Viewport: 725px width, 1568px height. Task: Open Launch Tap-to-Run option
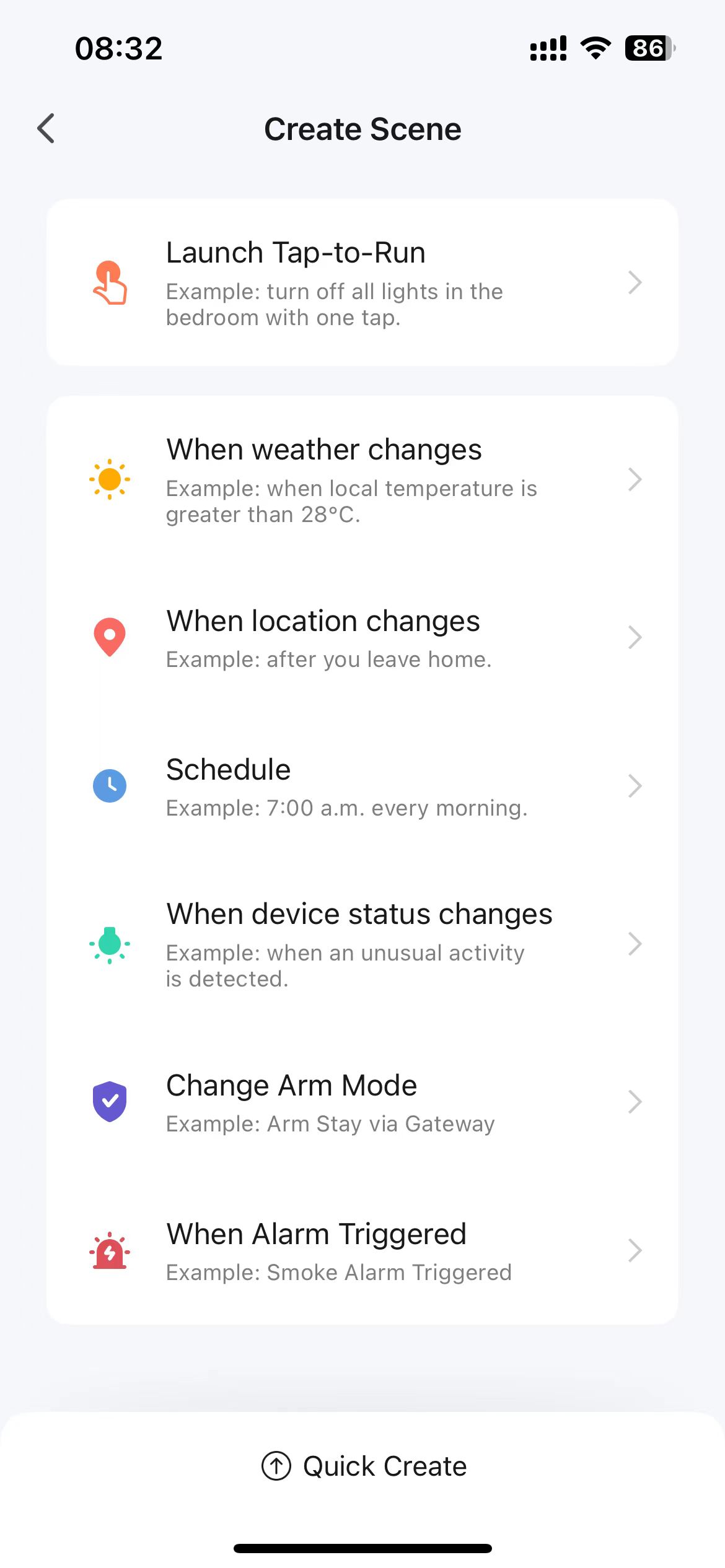click(362, 282)
